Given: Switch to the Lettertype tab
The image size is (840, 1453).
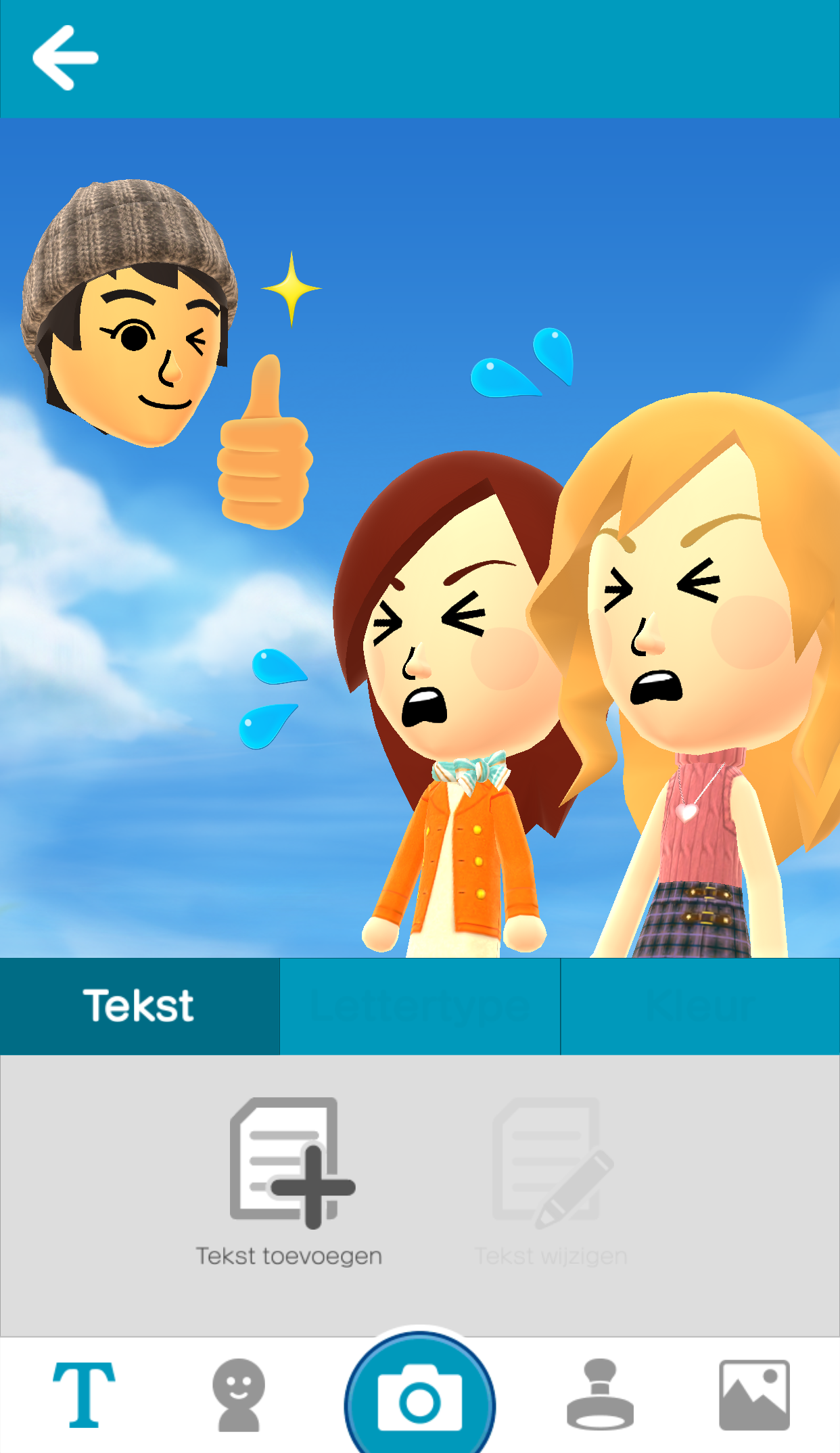Looking at the screenshot, I should click(x=419, y=1006).
